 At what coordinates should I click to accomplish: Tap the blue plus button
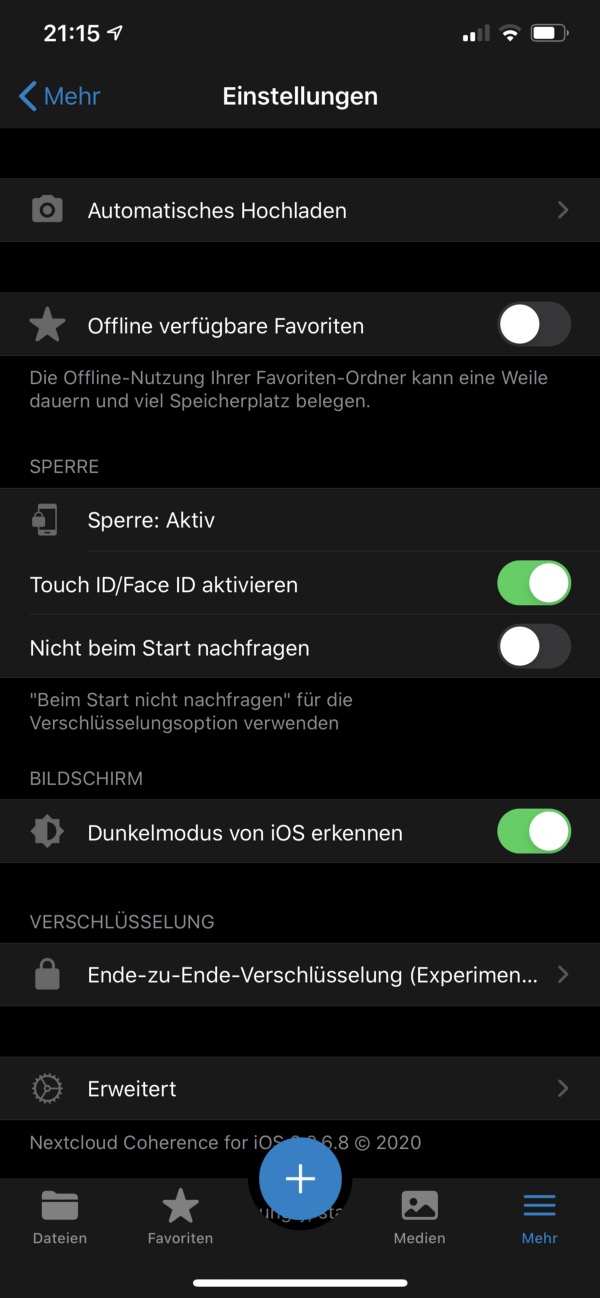tap(300, 1179)
